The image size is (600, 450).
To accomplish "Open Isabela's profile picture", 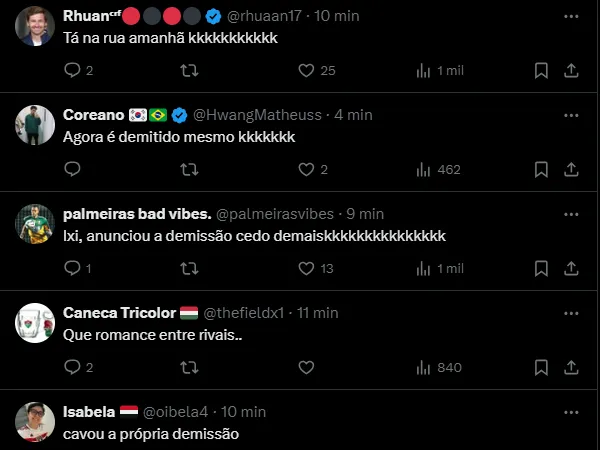I will click(35, 421).
